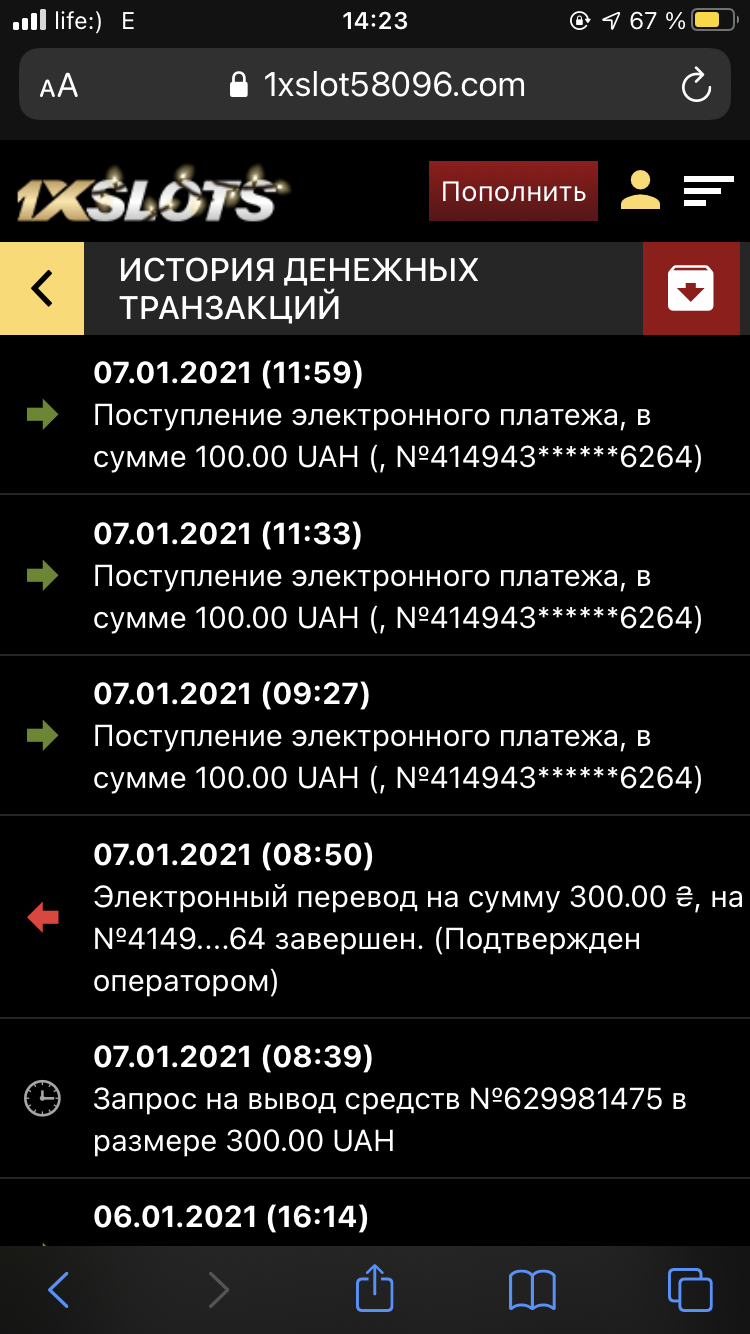Open Safari bookmarks
750x1334 pixels.
pyautogui.click(x=532, y=1290)
